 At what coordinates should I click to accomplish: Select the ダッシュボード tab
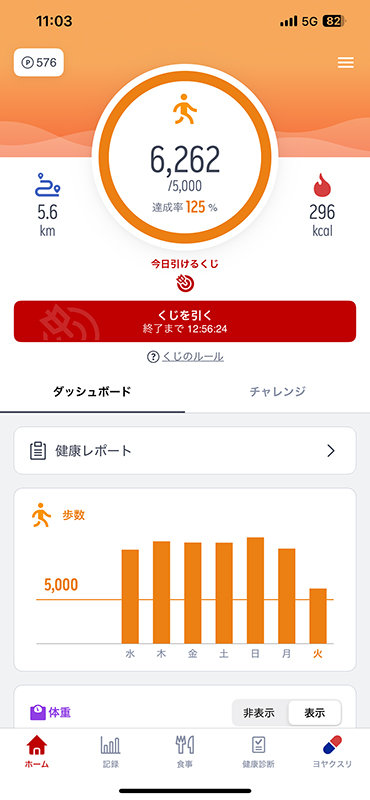coord(92,392)
